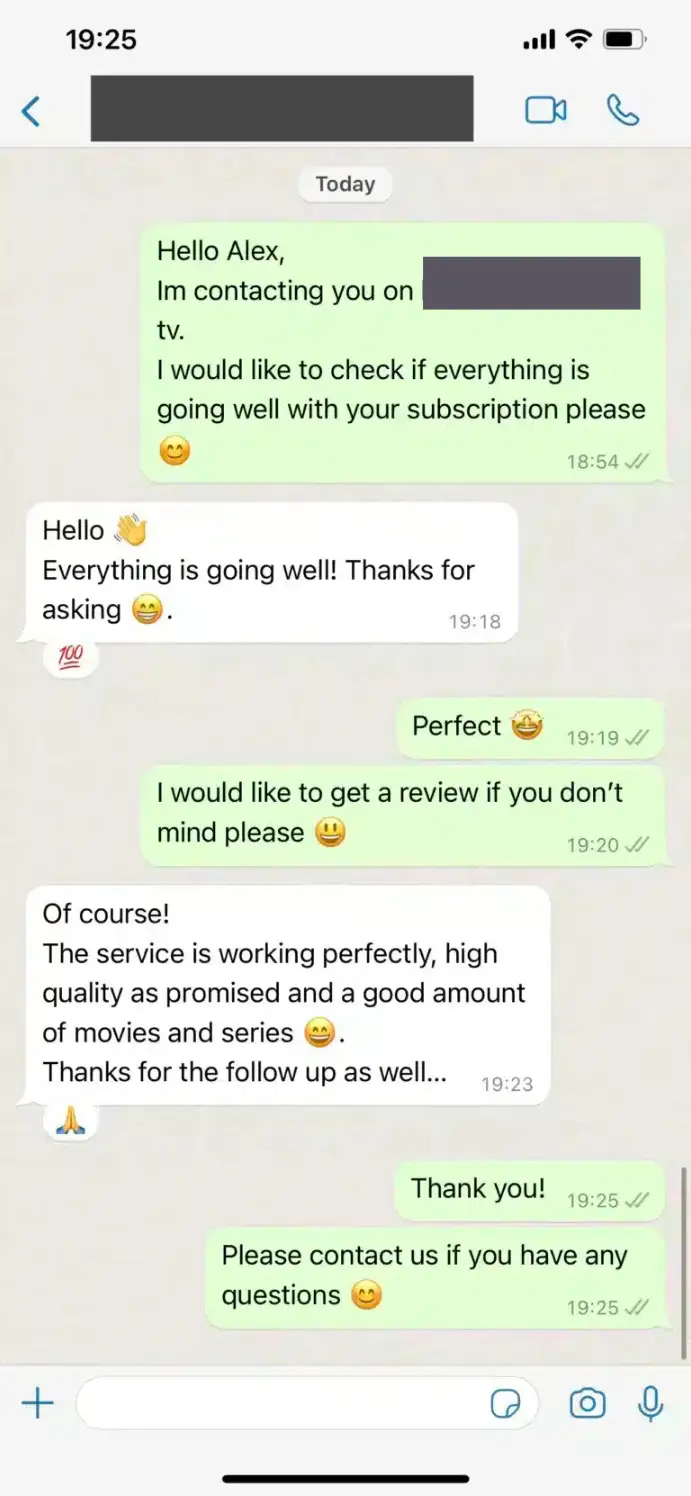Open the camera

[587, 1403]
